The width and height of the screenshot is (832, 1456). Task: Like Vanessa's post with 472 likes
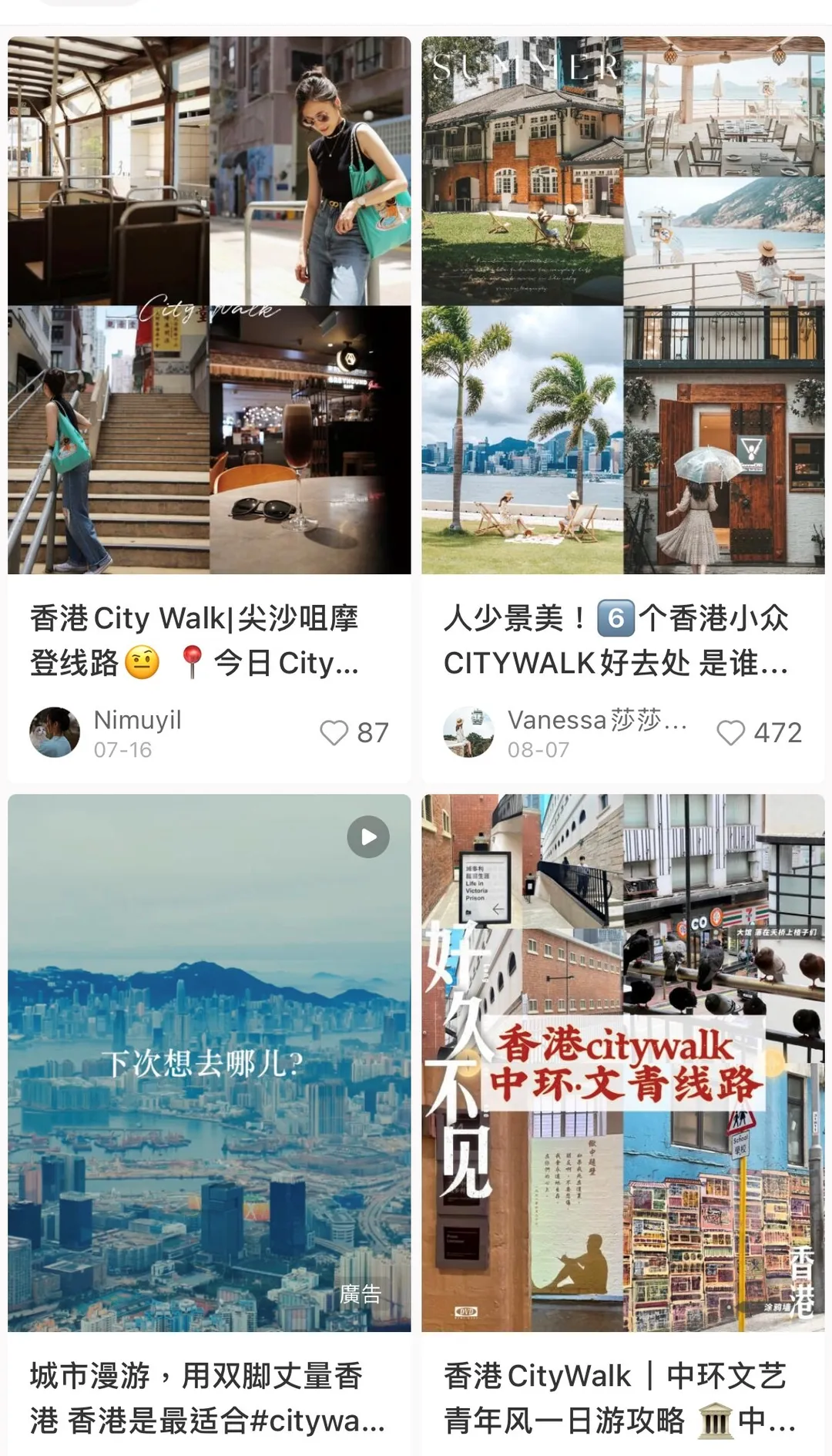coord(730,732)
